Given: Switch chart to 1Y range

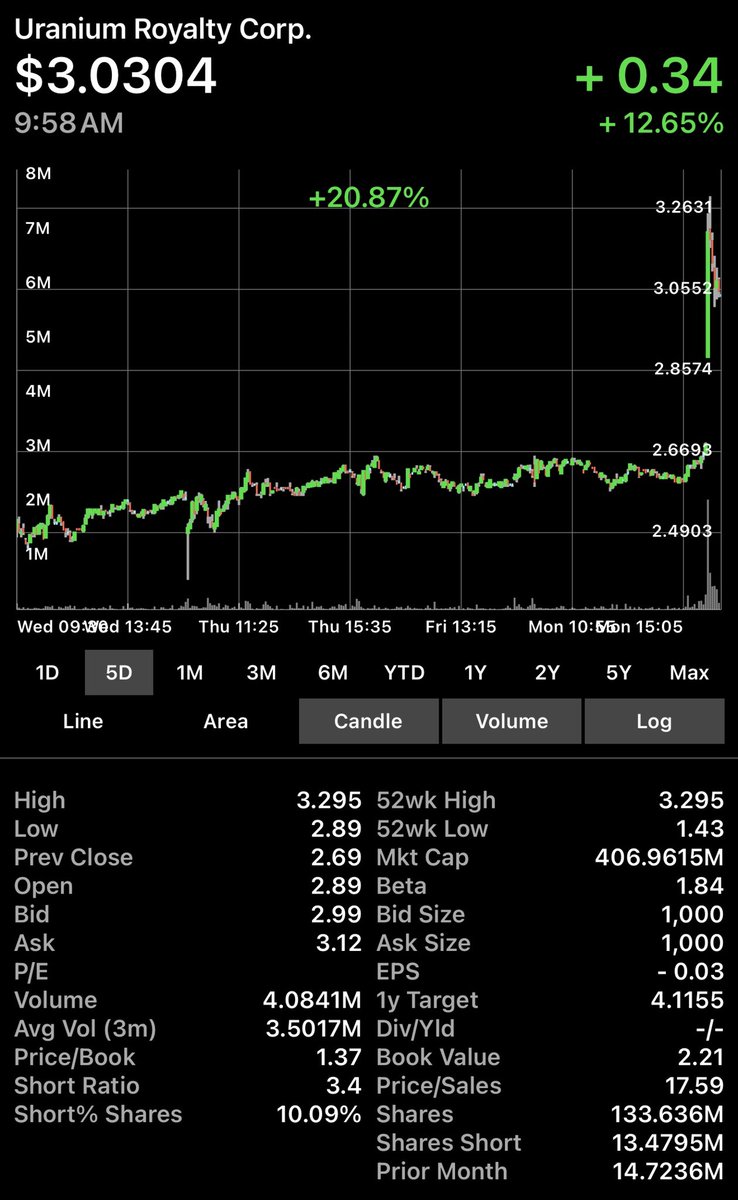Looking at the screenshot, I should click(x=475, y=673).
